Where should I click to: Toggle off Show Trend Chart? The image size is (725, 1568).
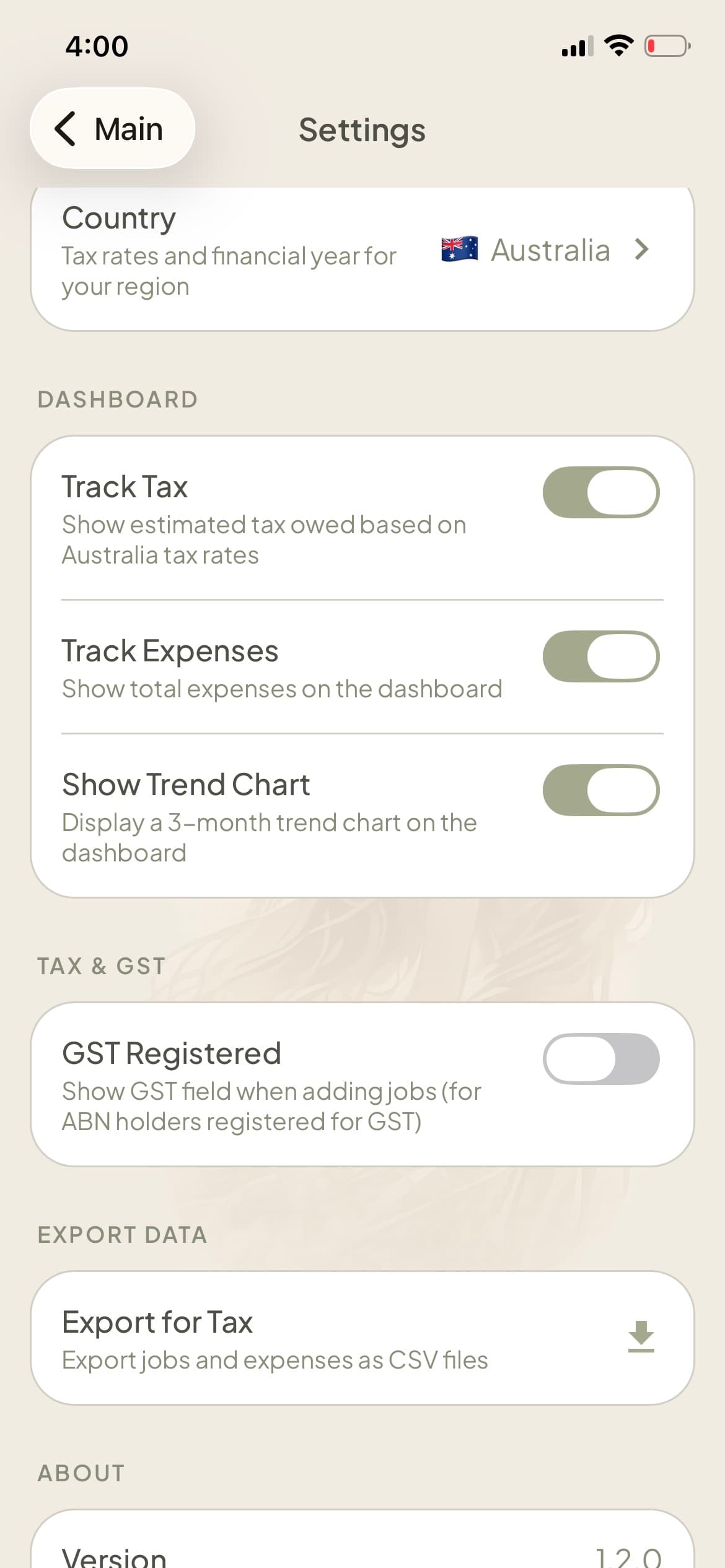click(x=600, y=790)
